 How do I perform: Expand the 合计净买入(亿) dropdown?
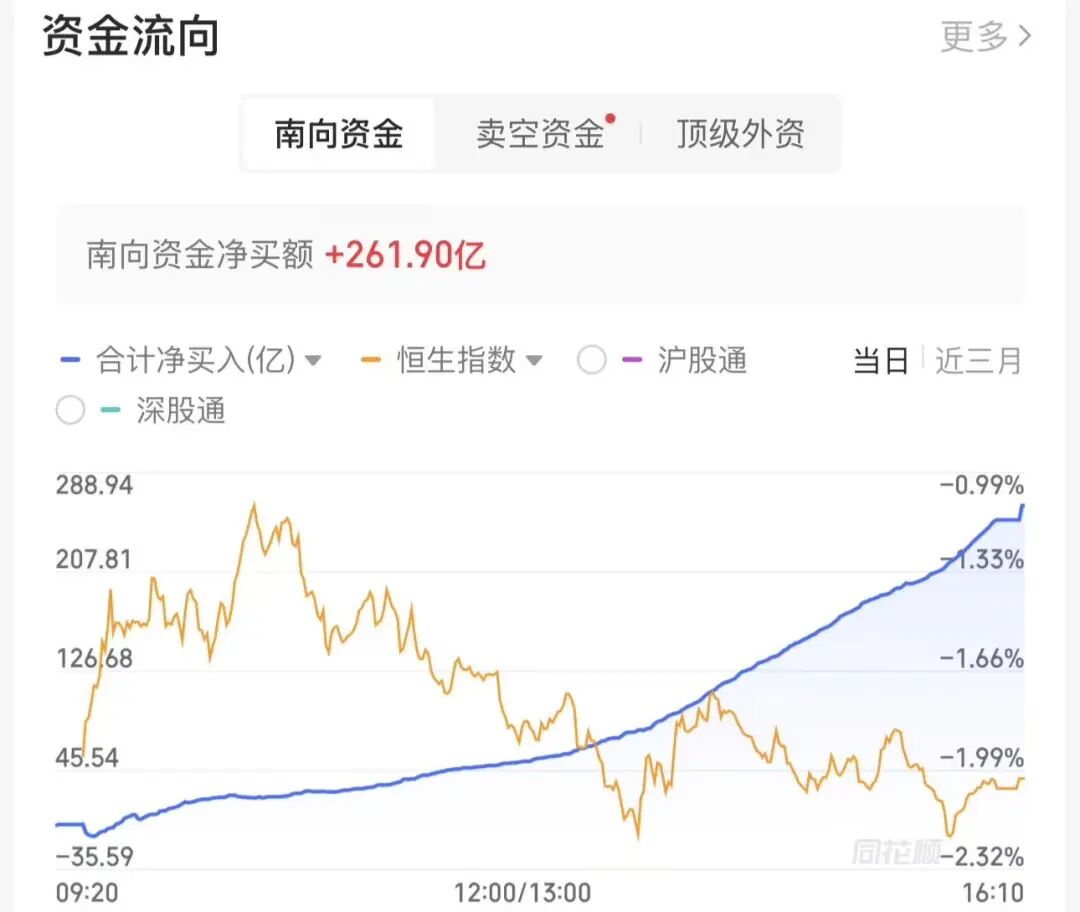tap(312, 360)
